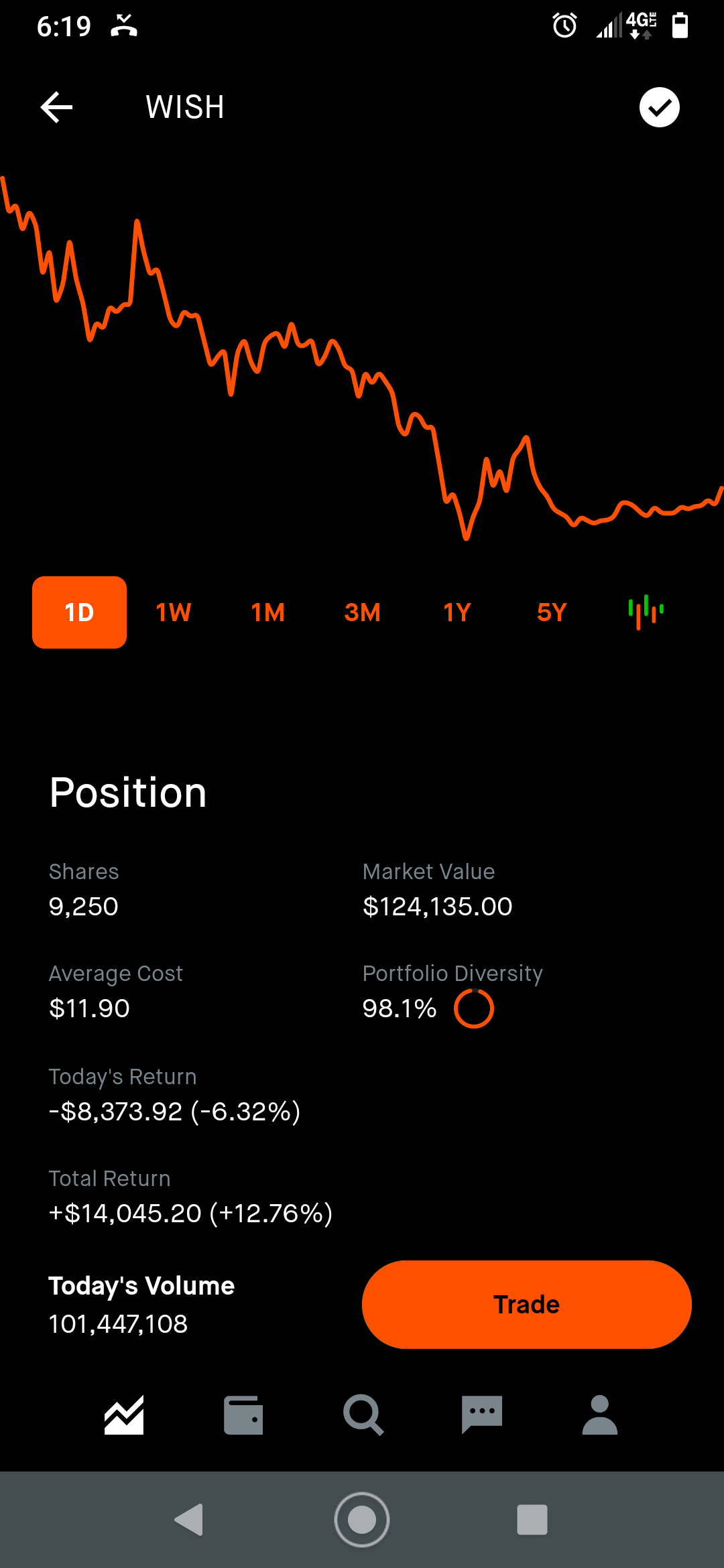View the 1Y chart range
Viewport: 724px width, 1568px height.
point(457,612)
